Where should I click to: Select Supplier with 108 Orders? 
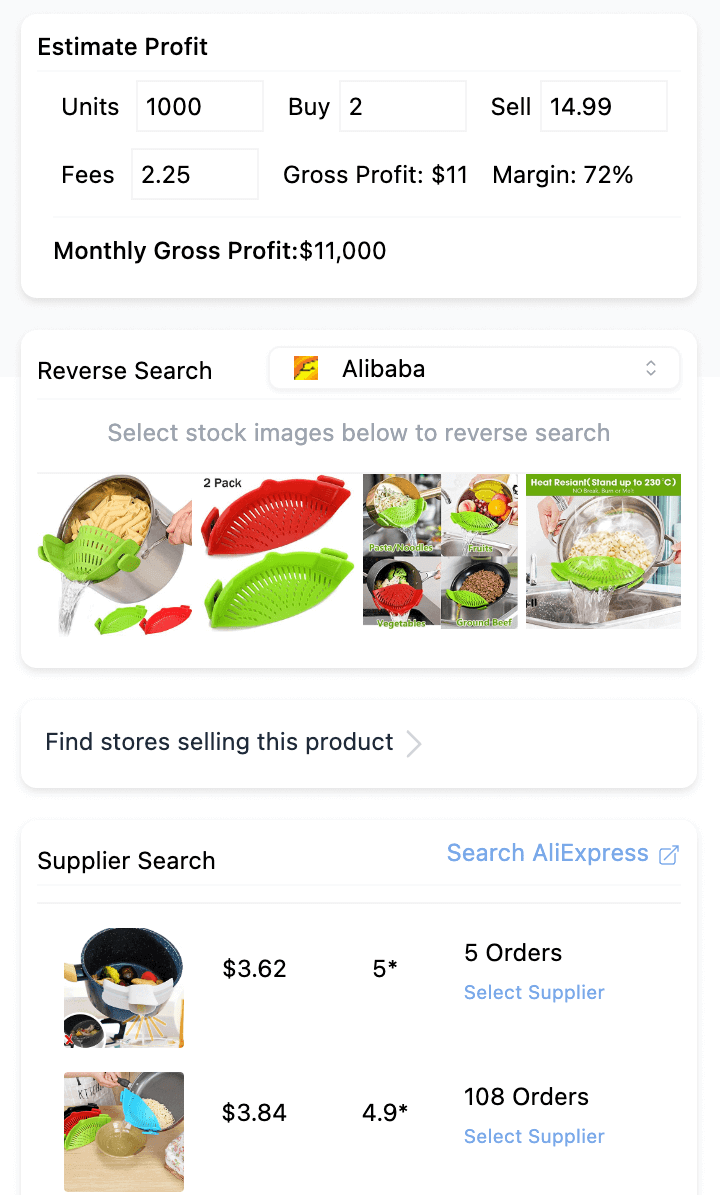coord(534,1137)
